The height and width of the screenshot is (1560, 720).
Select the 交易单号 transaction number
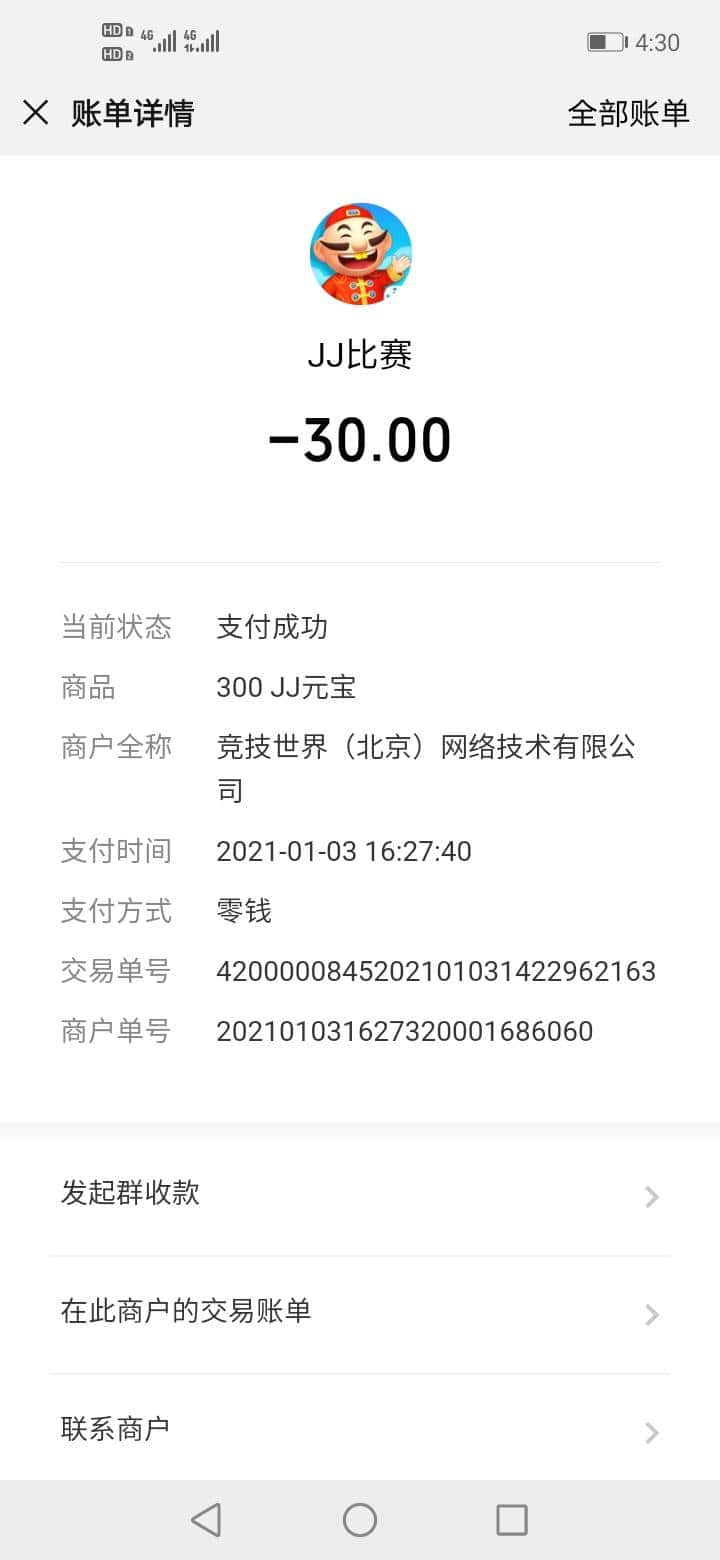coord(437,970)
